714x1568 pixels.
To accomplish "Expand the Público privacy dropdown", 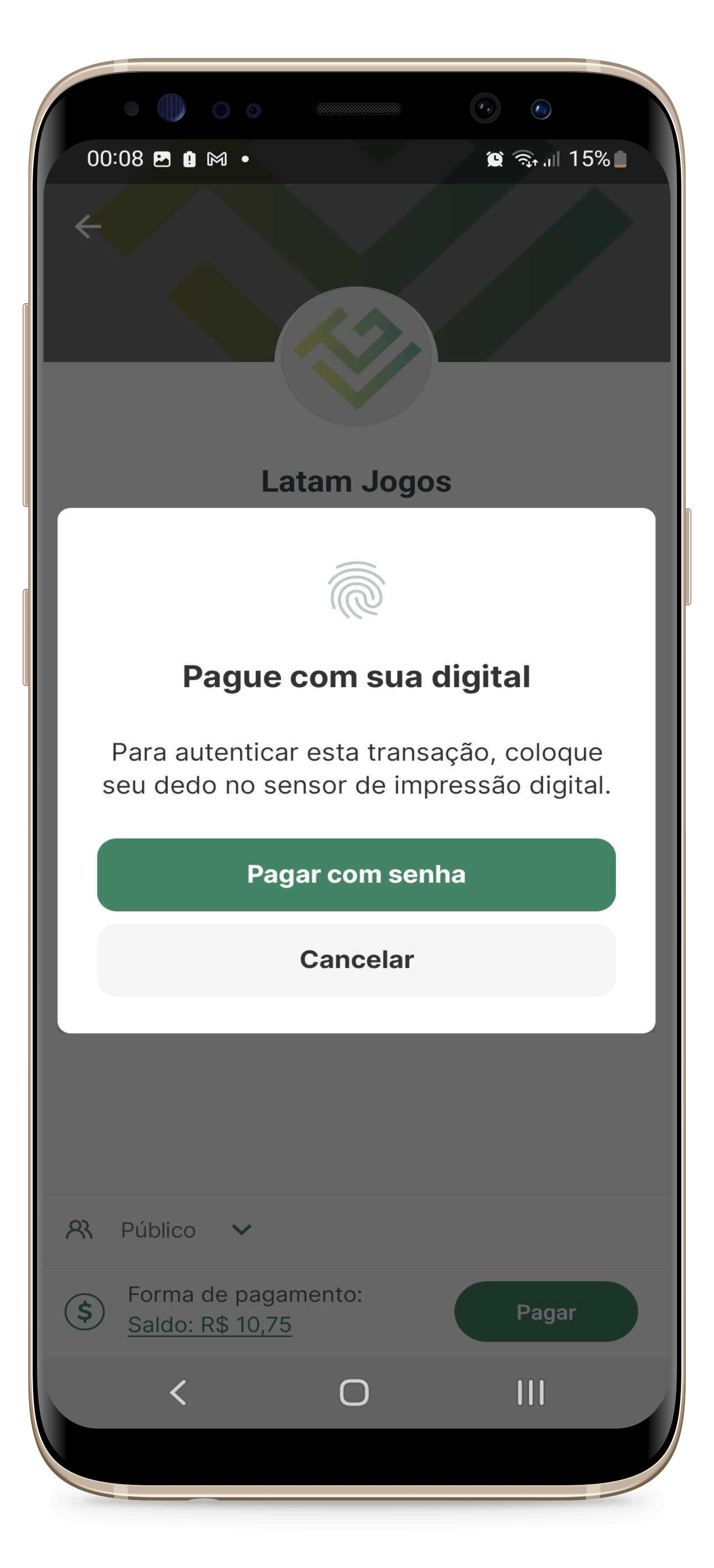I will [x=242, y=1230].
